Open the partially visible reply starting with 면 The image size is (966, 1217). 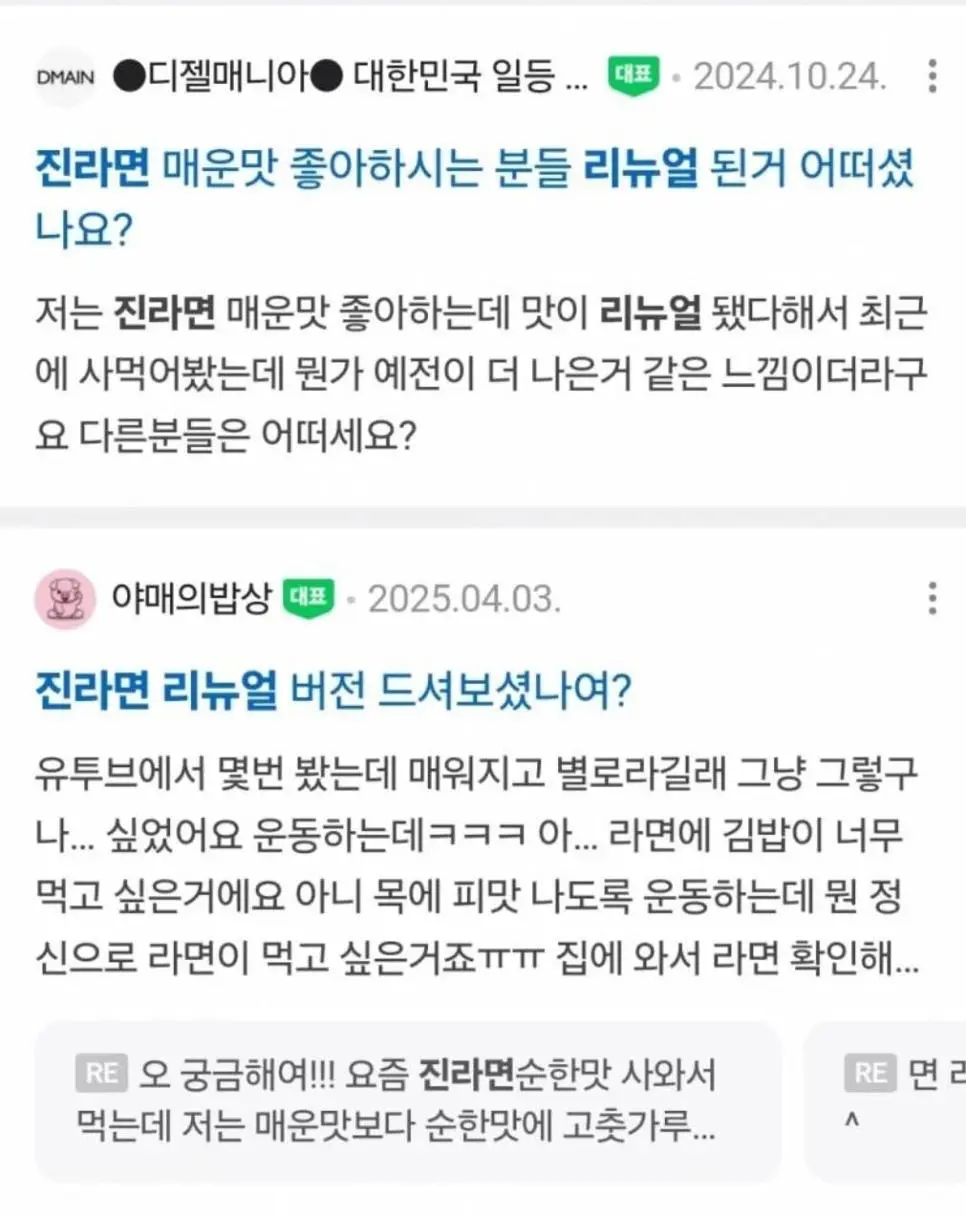pos(890,1101)
